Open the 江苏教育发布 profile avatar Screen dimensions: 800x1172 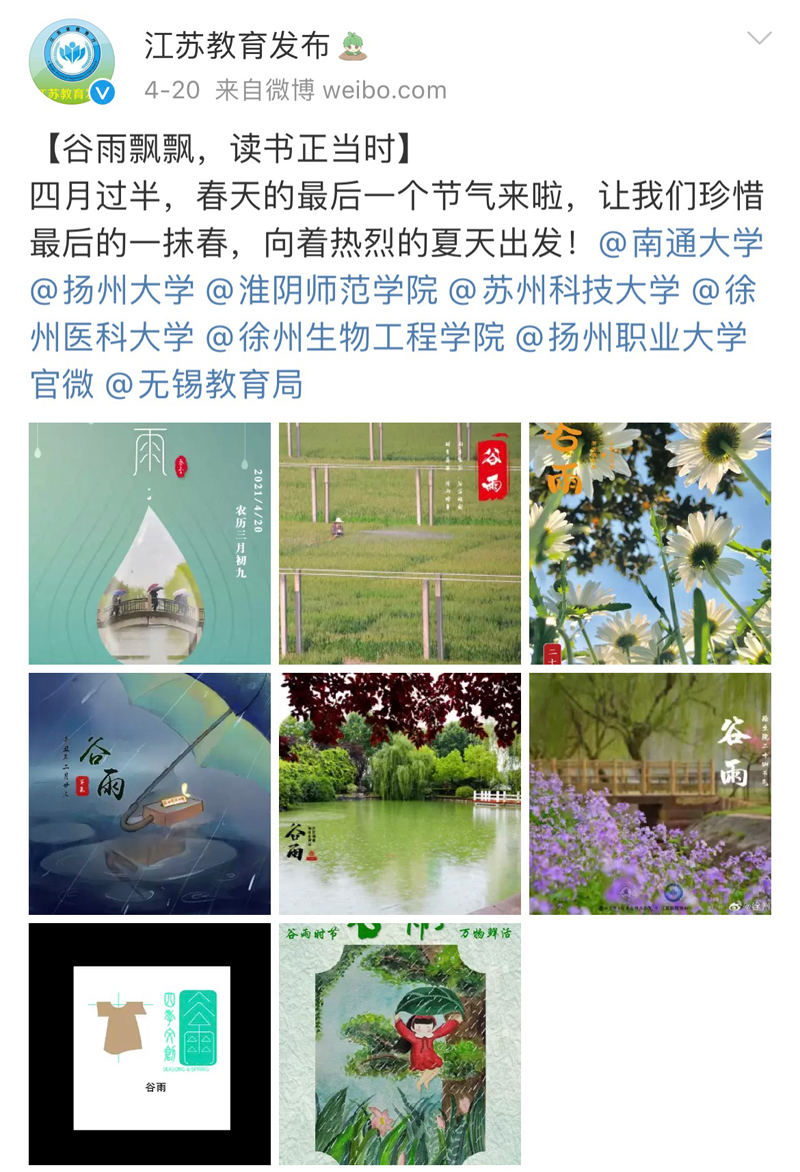(72, 62)
